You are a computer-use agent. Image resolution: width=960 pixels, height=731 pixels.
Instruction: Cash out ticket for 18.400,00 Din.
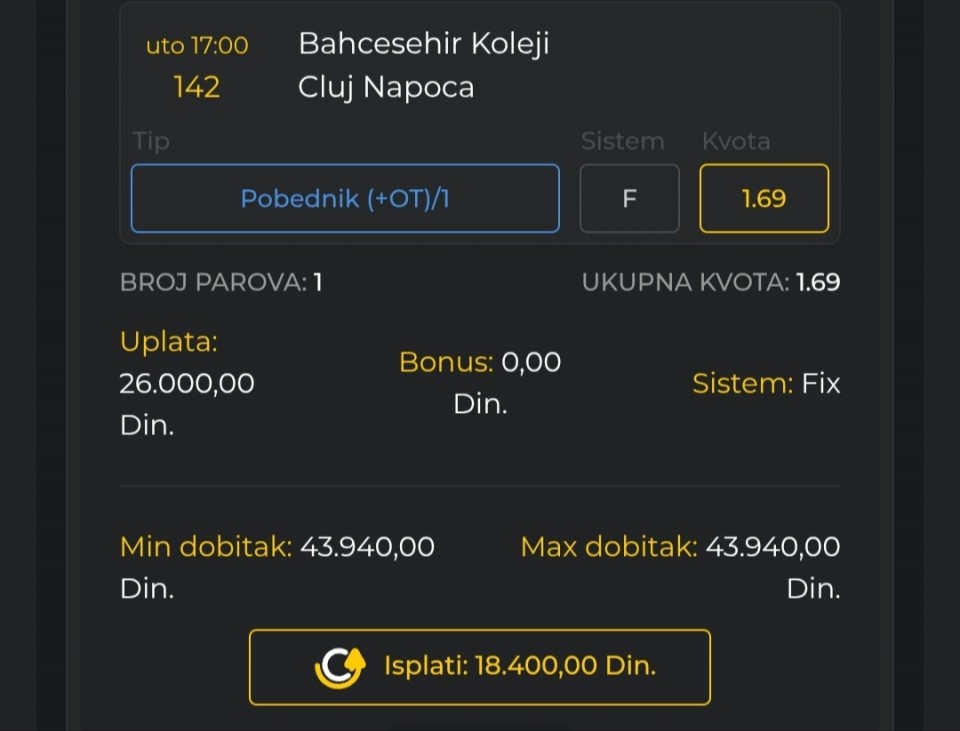479,667
